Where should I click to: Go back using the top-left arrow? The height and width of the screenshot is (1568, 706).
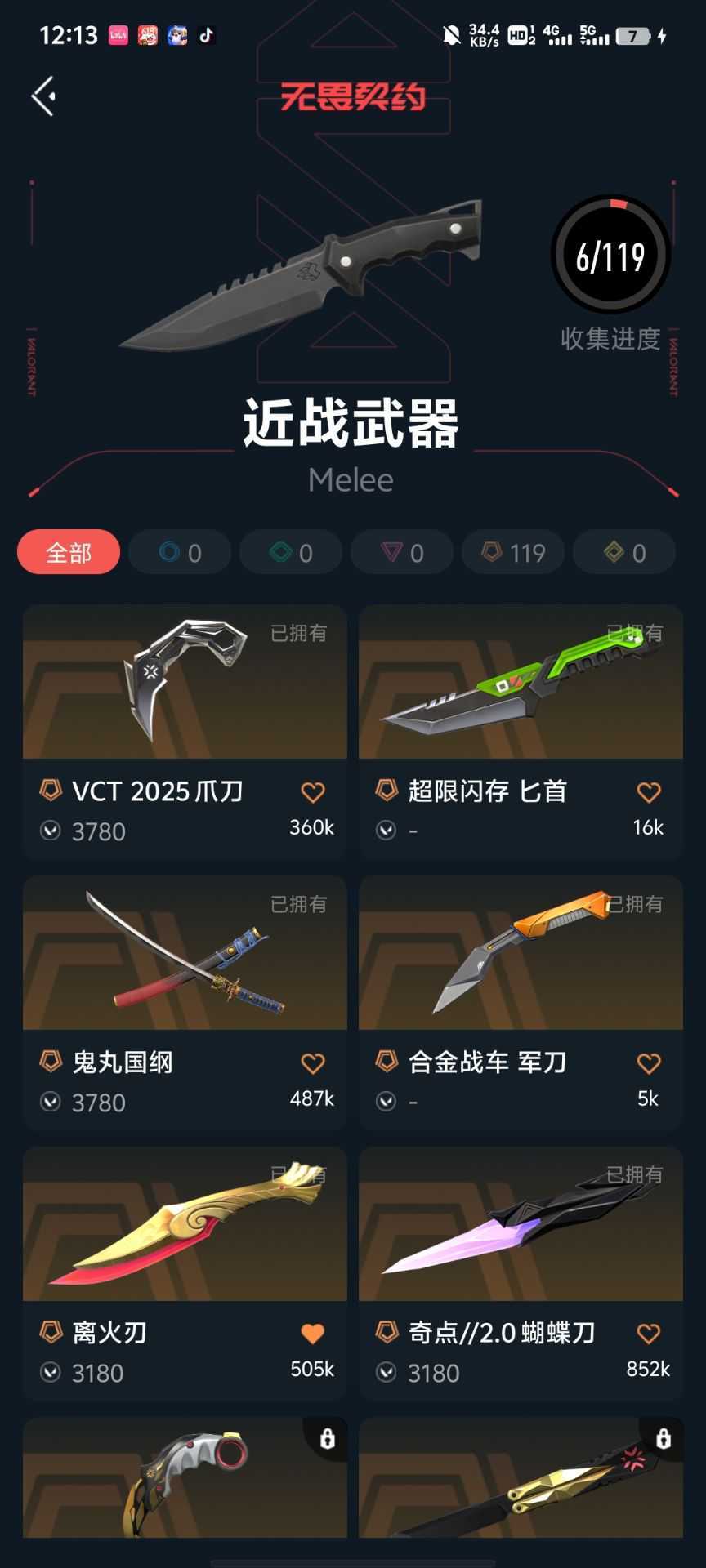(x=44, y=96)
